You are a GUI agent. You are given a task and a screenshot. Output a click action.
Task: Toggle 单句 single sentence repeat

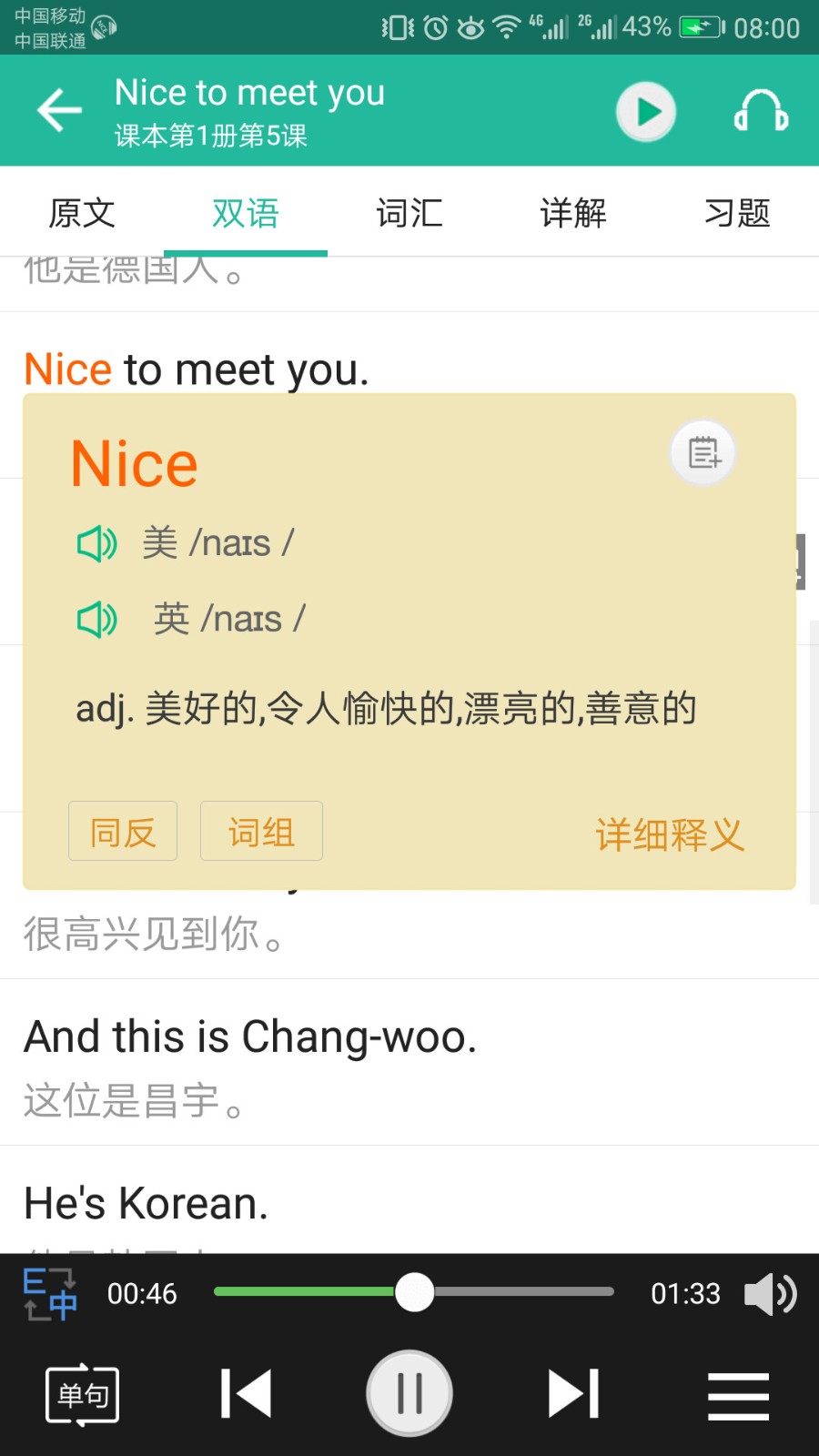[x=83, y=1393]
